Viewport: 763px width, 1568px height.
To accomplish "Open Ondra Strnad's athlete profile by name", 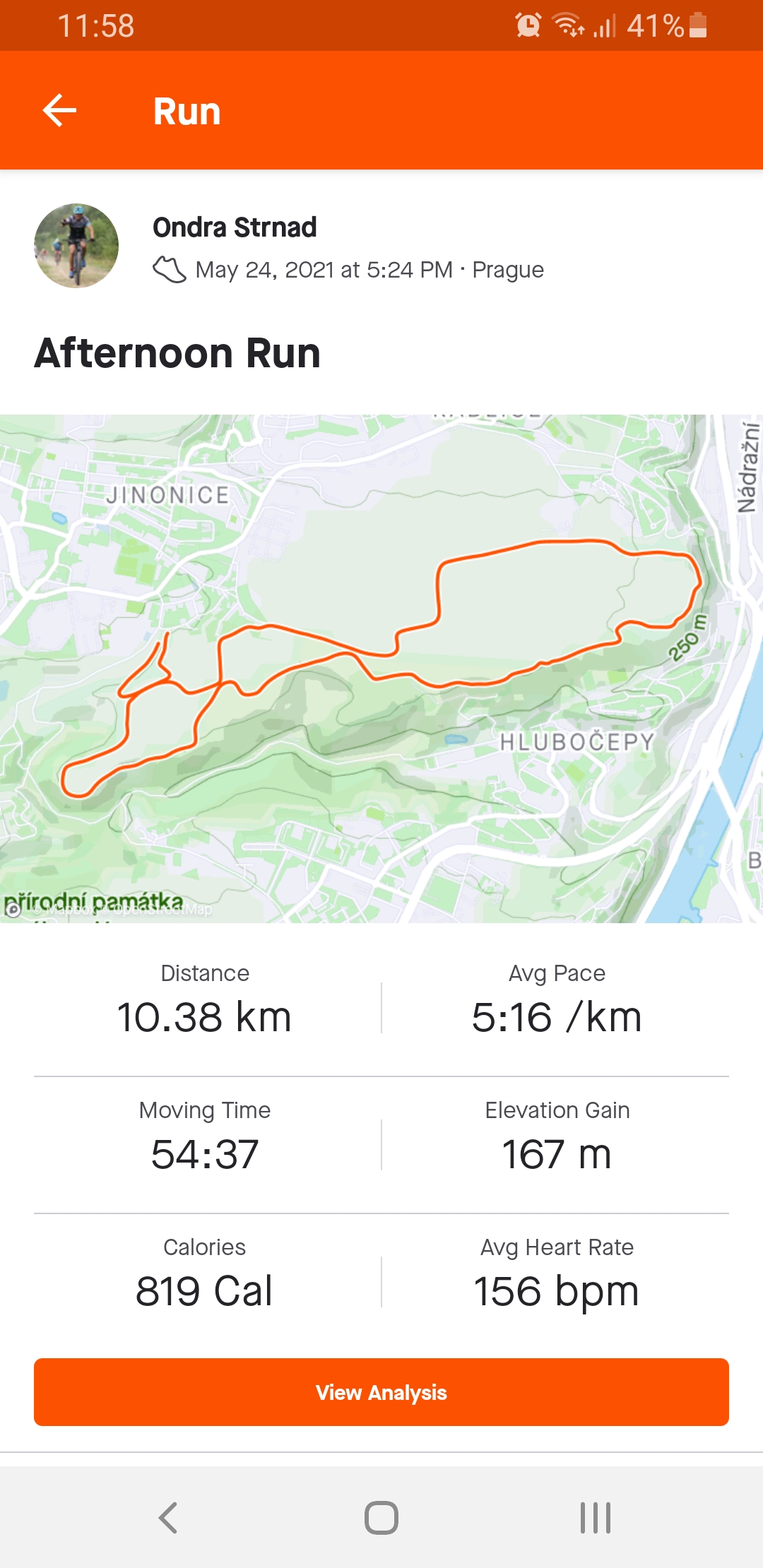I will tap(235, 227).
